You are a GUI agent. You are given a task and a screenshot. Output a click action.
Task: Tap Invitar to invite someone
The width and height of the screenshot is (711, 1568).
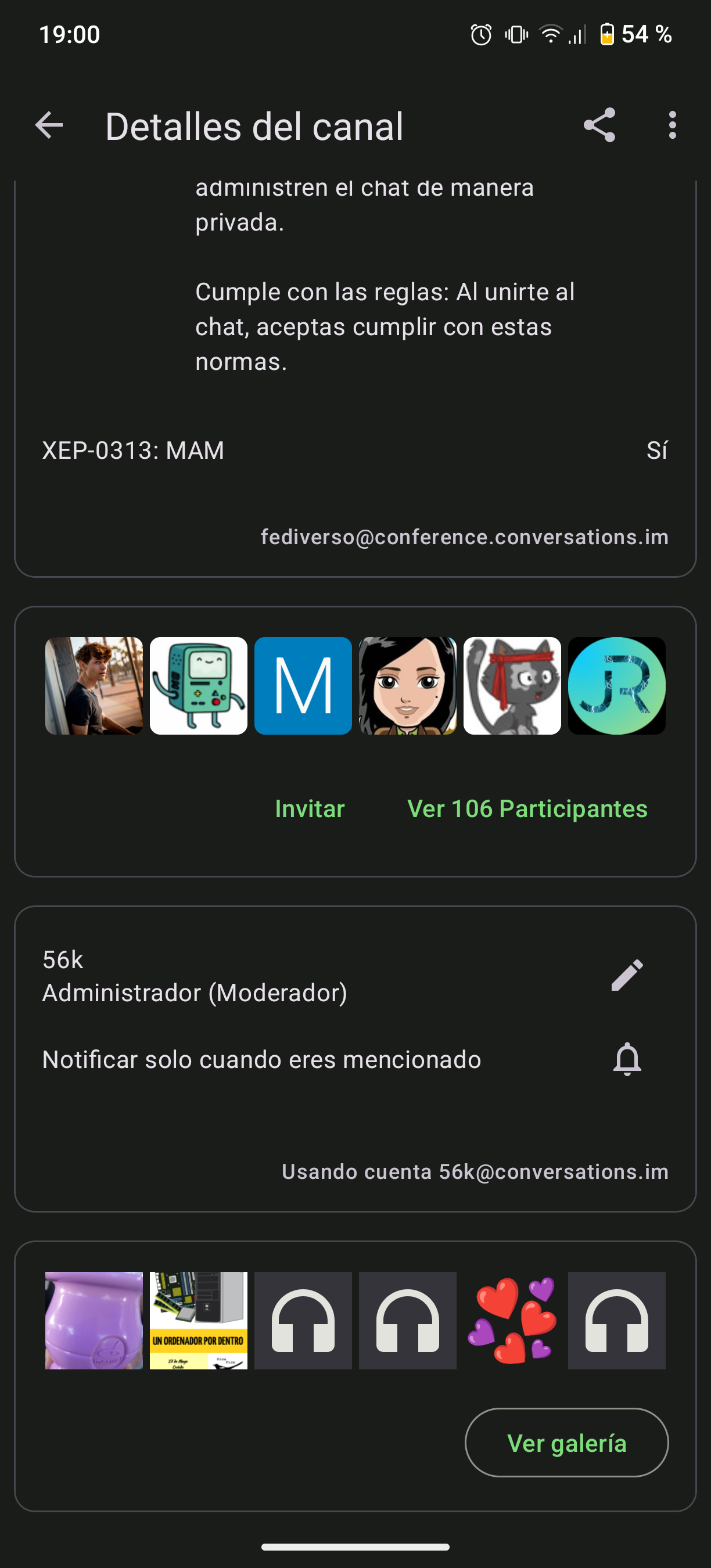(310, 809)
